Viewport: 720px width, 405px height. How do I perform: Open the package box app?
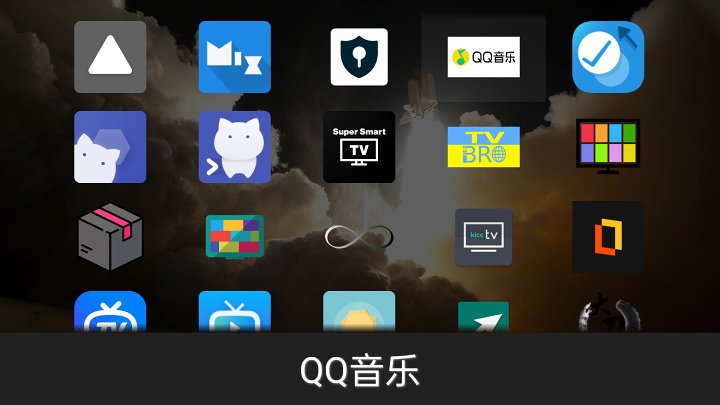click(110, 237)
